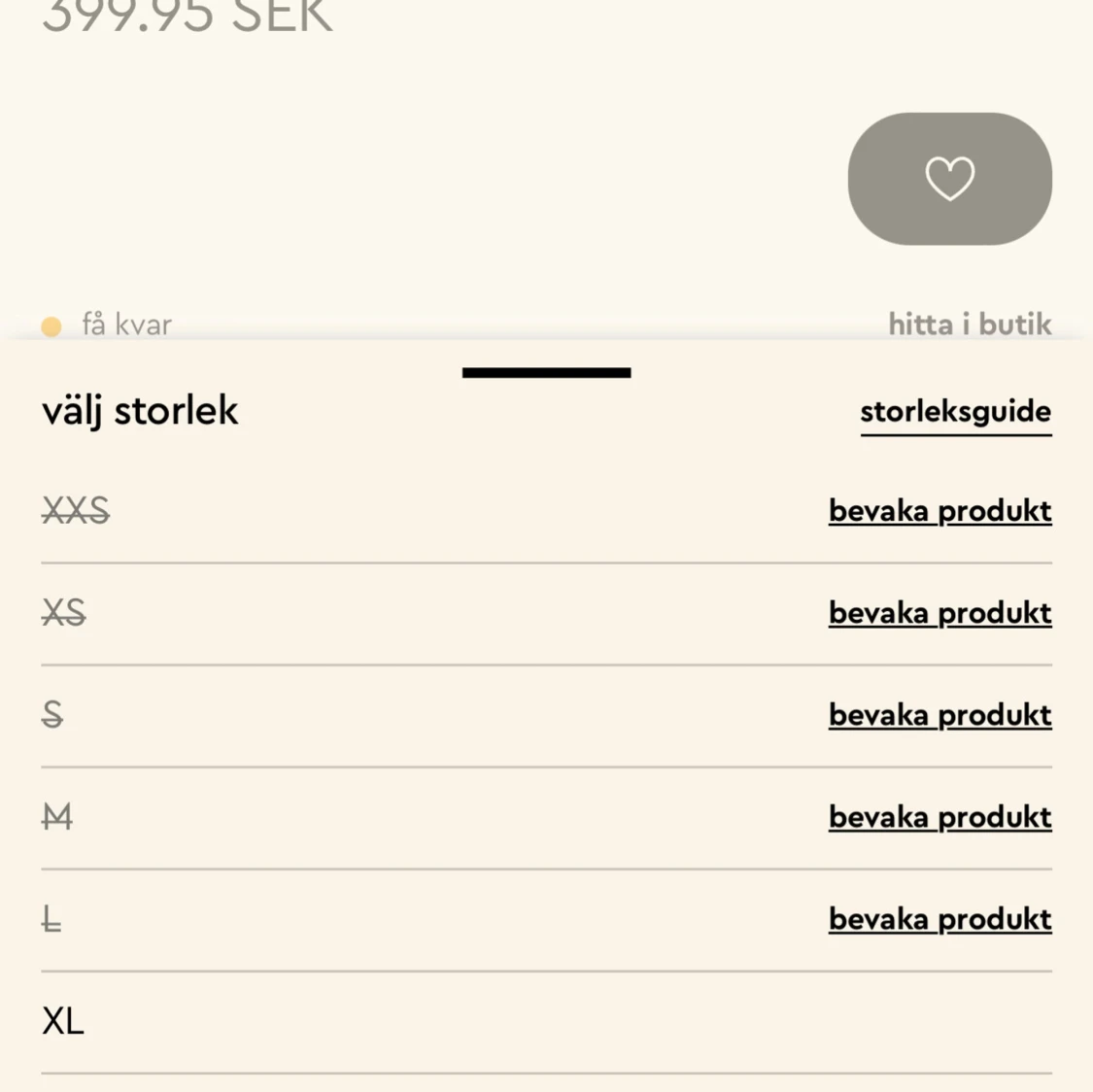Tap bevaka produkt for size XXS
The height and width of the screenshot is (1092, 1093).
939,511
